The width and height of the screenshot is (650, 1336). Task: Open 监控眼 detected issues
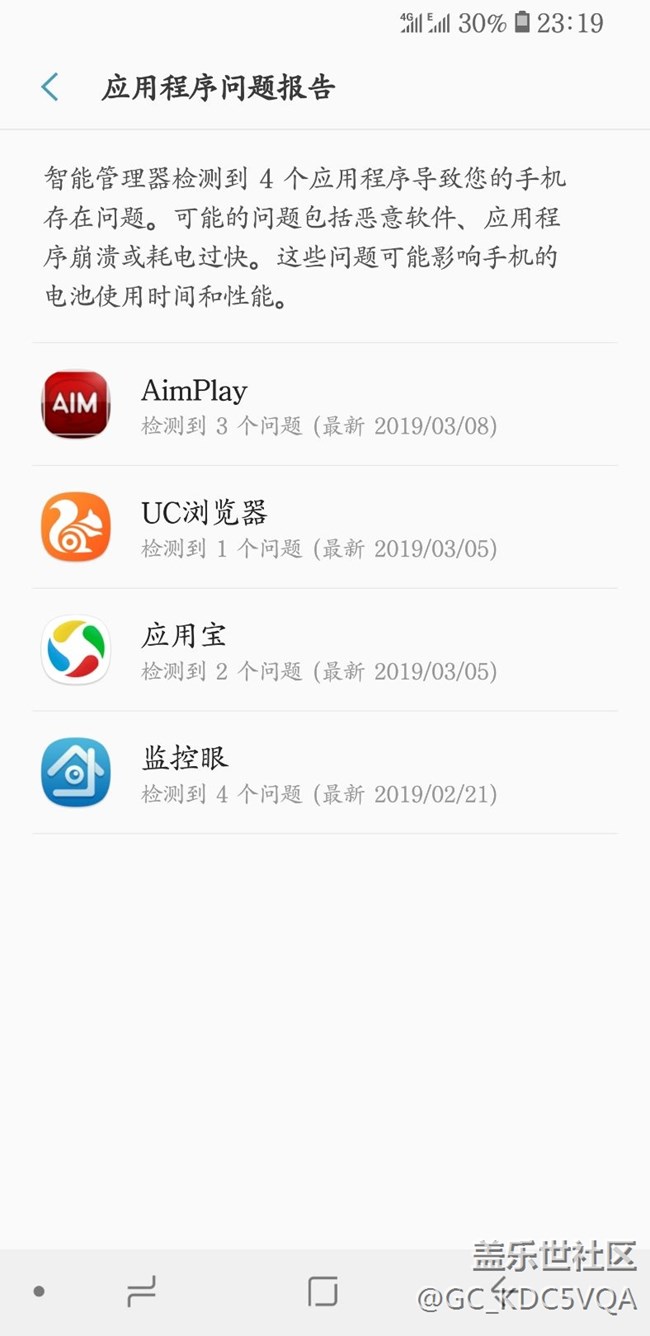(324, 772)
